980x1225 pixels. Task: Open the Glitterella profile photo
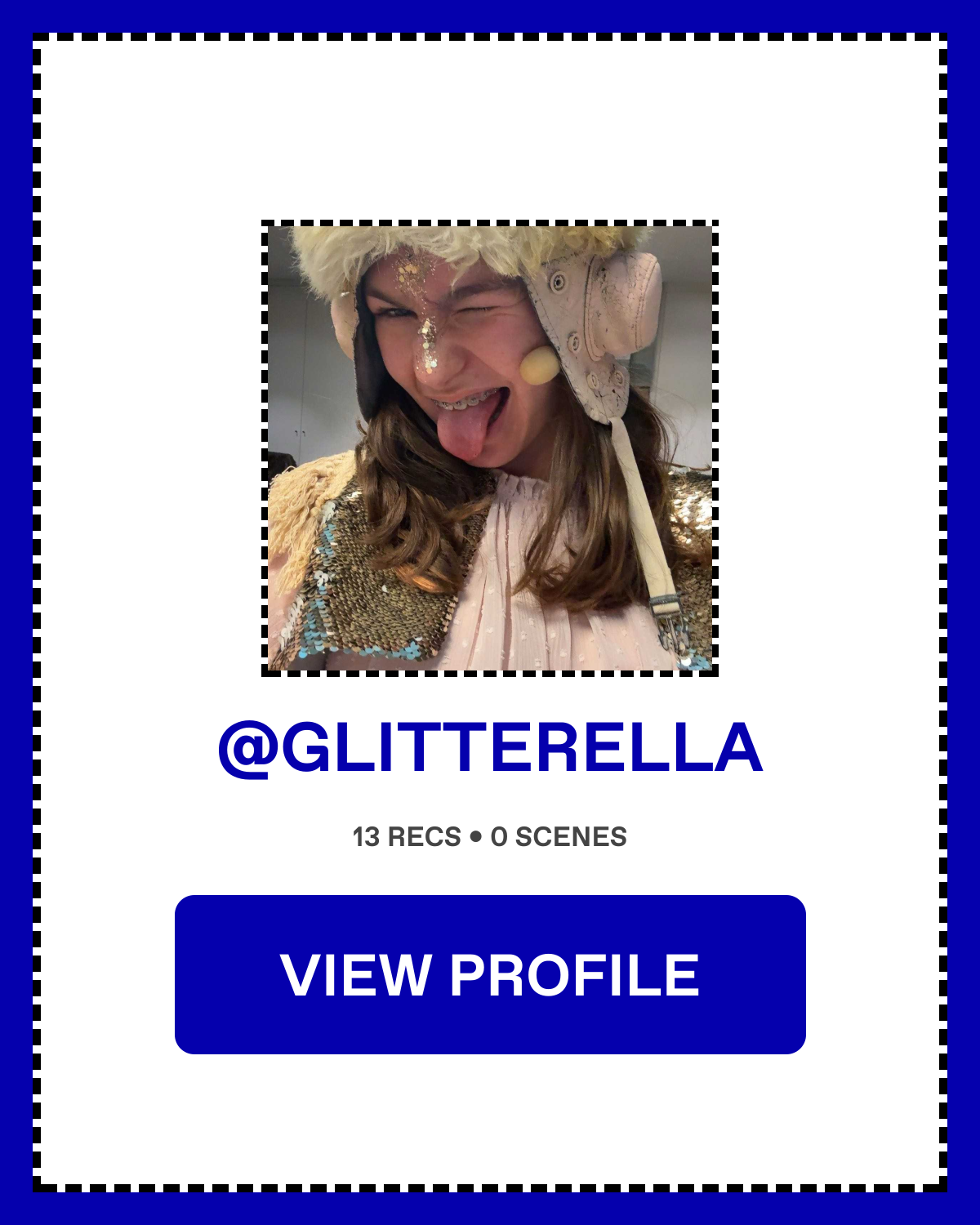tap(490, 448)
